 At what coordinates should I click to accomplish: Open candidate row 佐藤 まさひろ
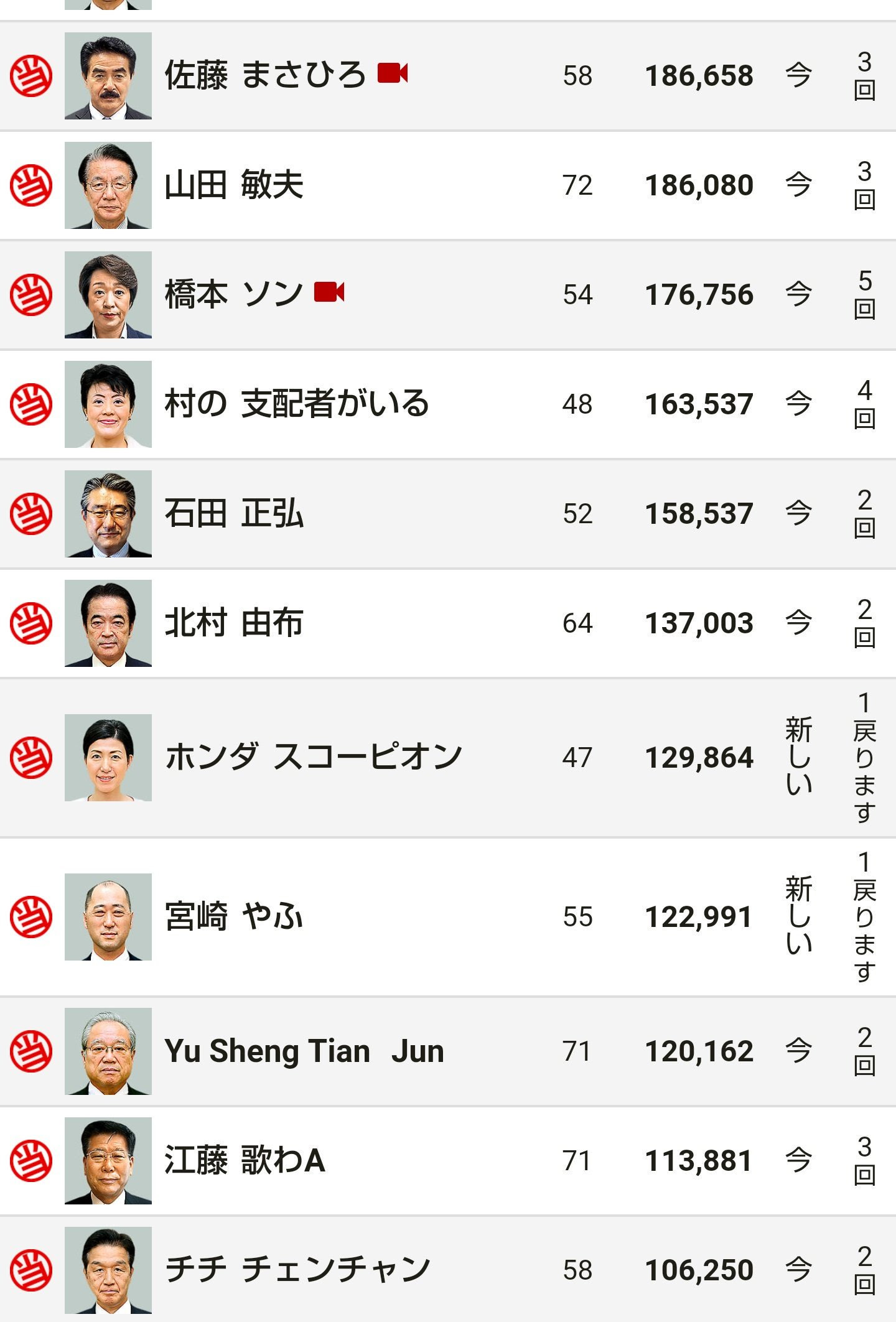tap(265, 75)
